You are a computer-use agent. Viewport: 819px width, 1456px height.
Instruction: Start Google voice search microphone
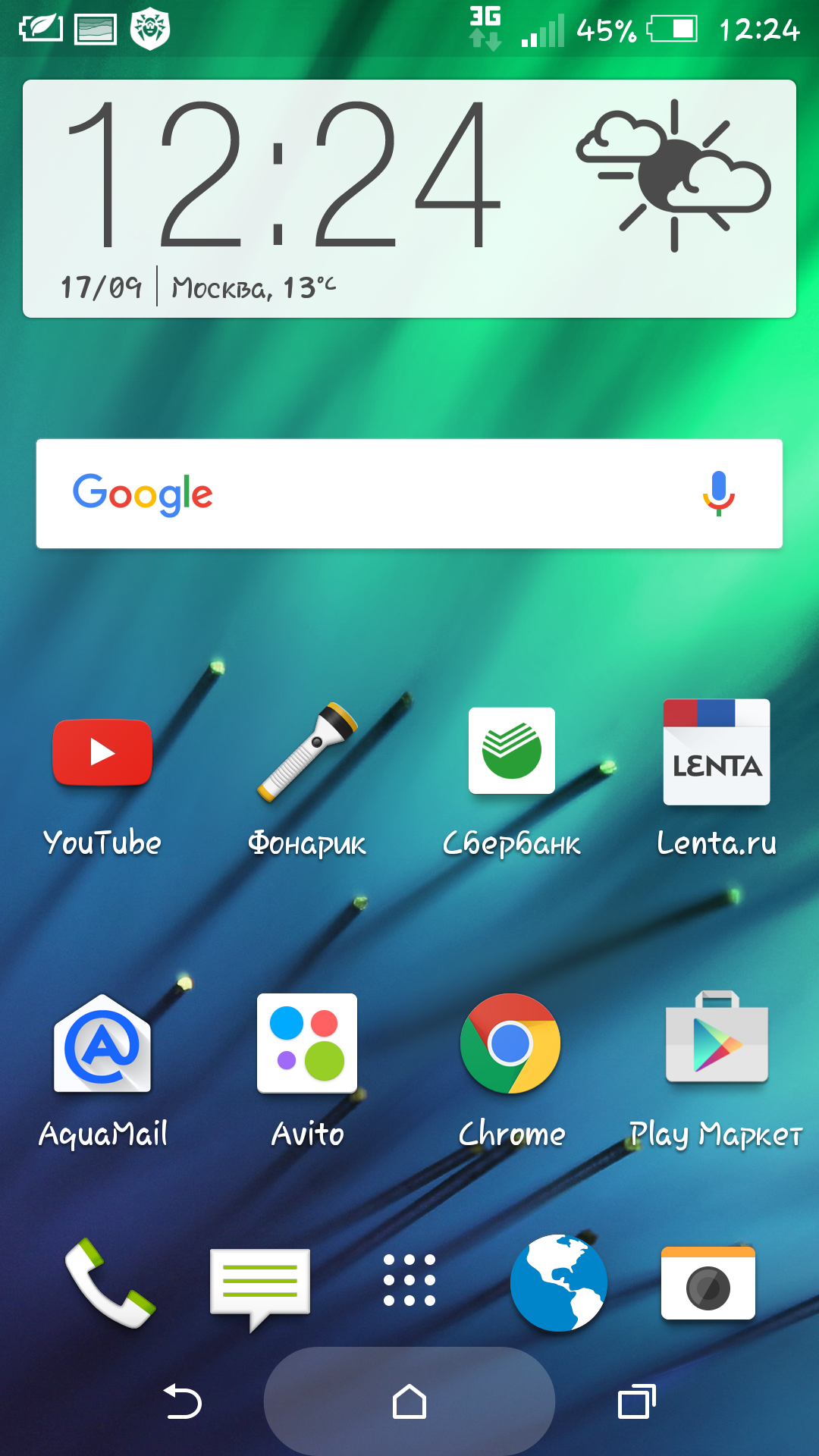point(718,493)
